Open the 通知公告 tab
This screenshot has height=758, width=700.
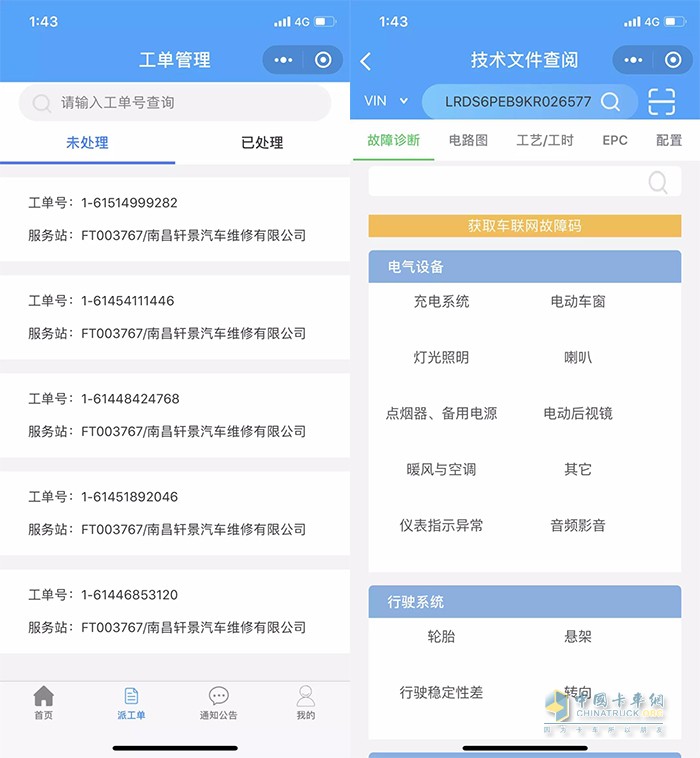coord(218,703)
